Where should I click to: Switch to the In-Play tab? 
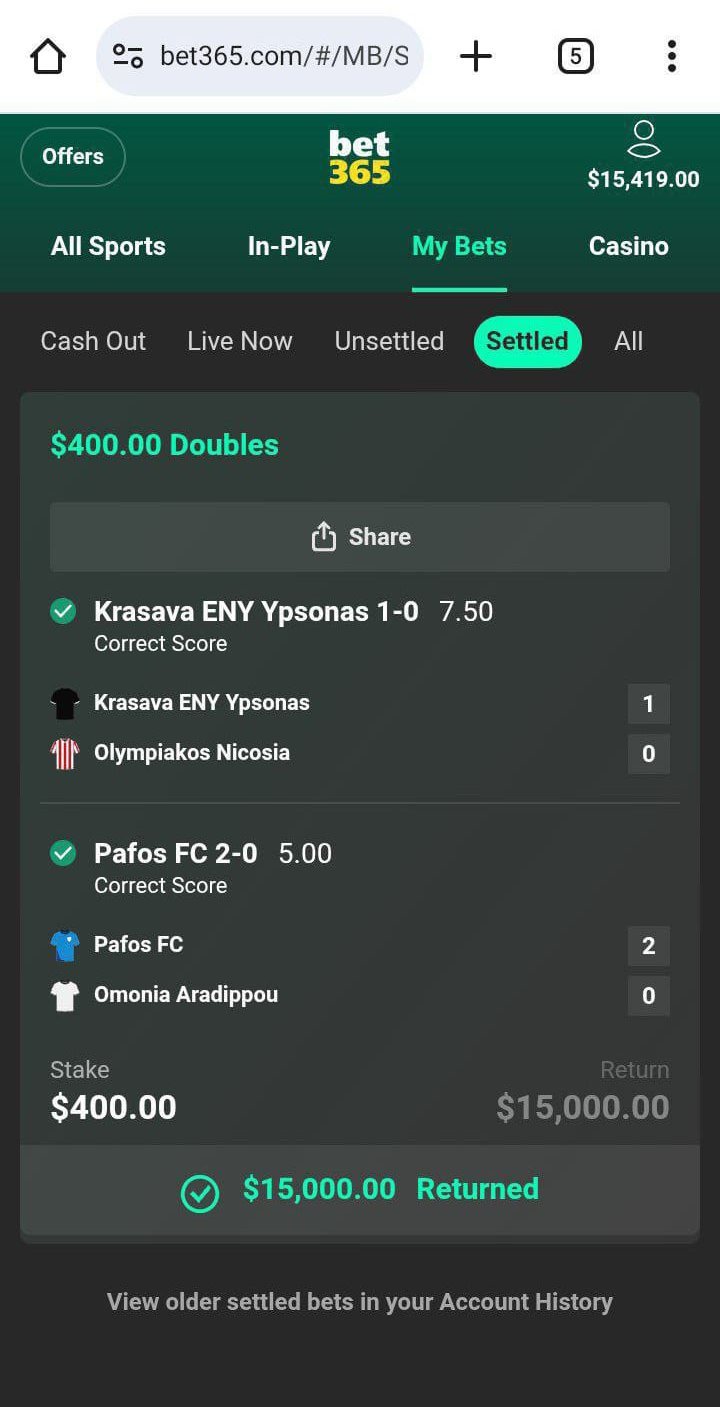tap(289, 247)
